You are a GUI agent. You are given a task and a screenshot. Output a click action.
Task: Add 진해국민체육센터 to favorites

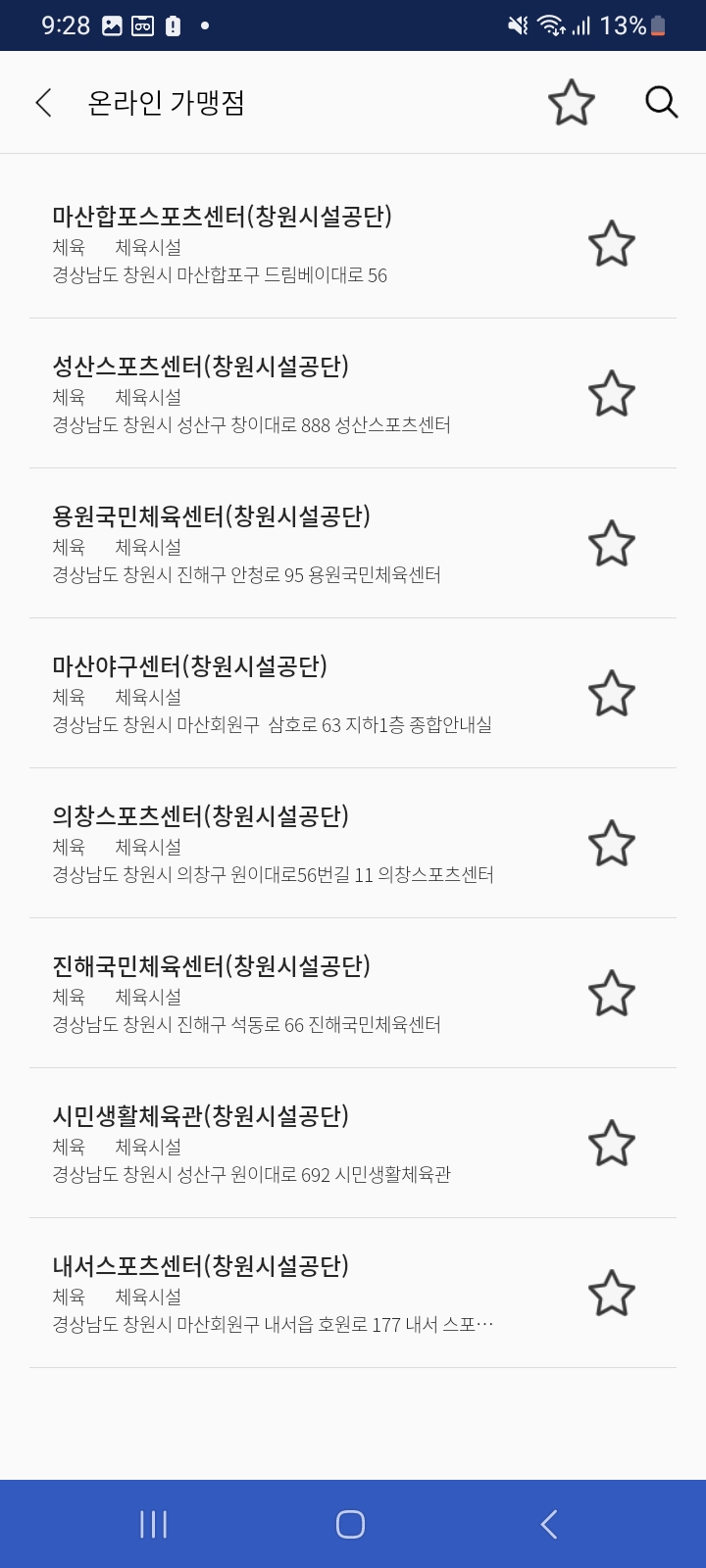tap(612, 994)
